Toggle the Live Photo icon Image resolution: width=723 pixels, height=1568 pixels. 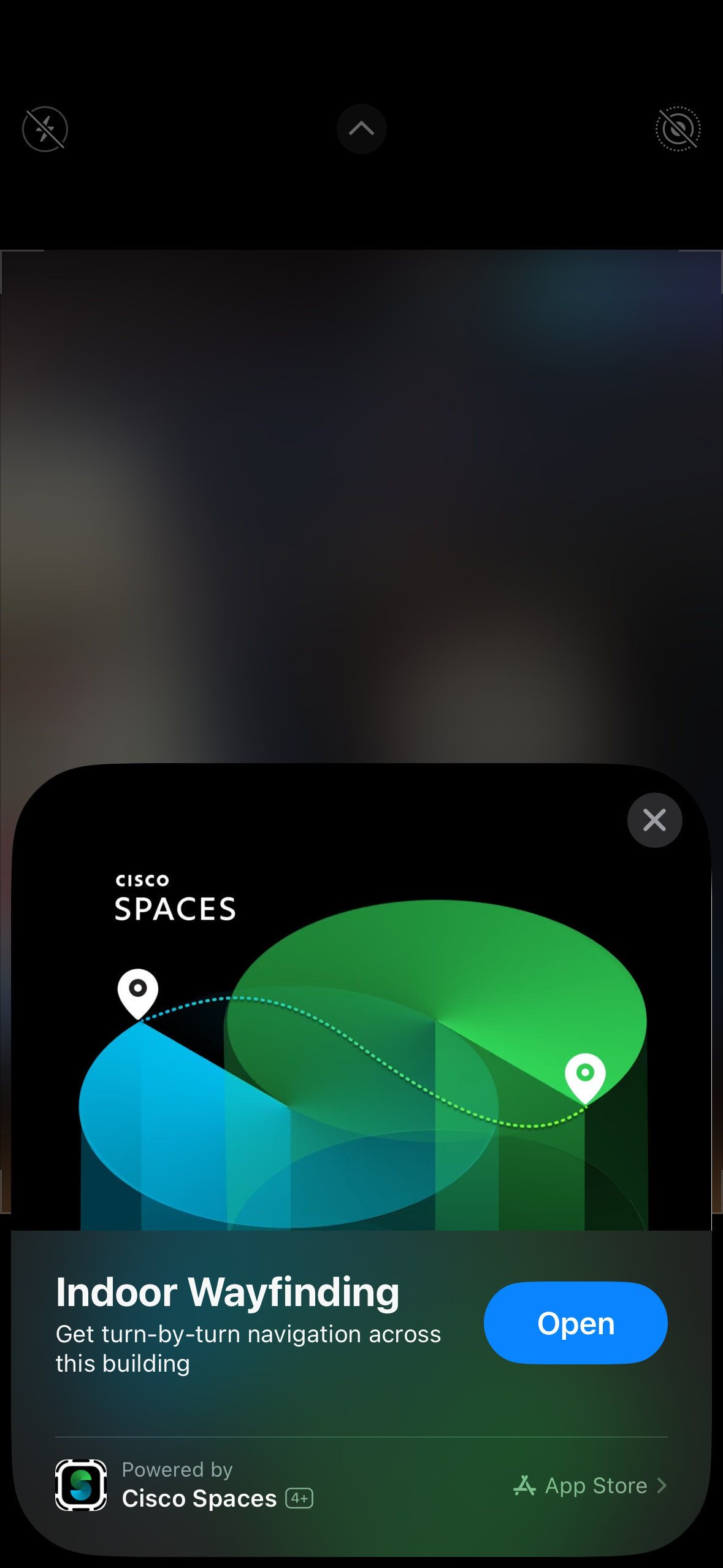pos(678,129)
